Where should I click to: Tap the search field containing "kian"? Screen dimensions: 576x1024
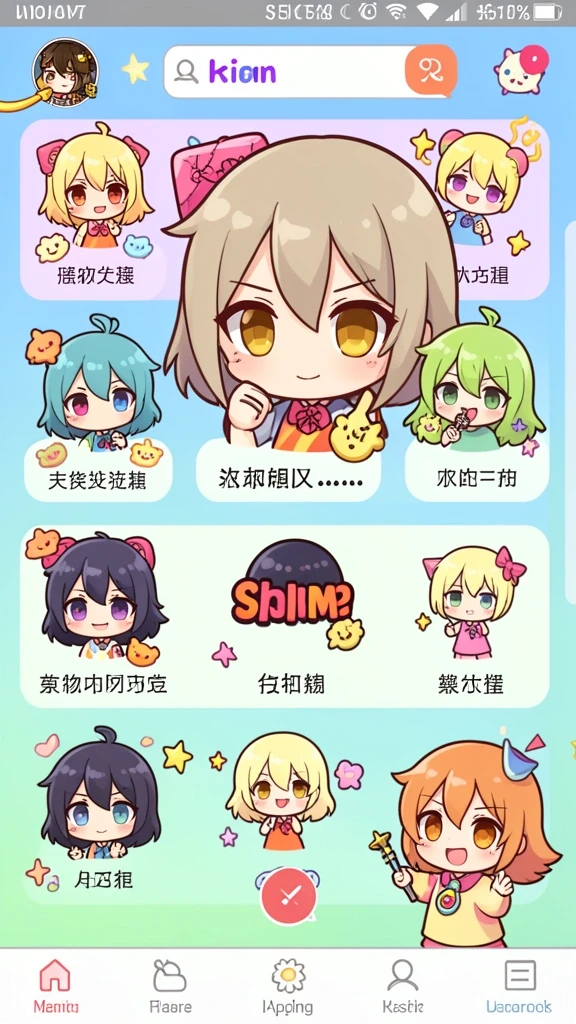tap(285, 72)
